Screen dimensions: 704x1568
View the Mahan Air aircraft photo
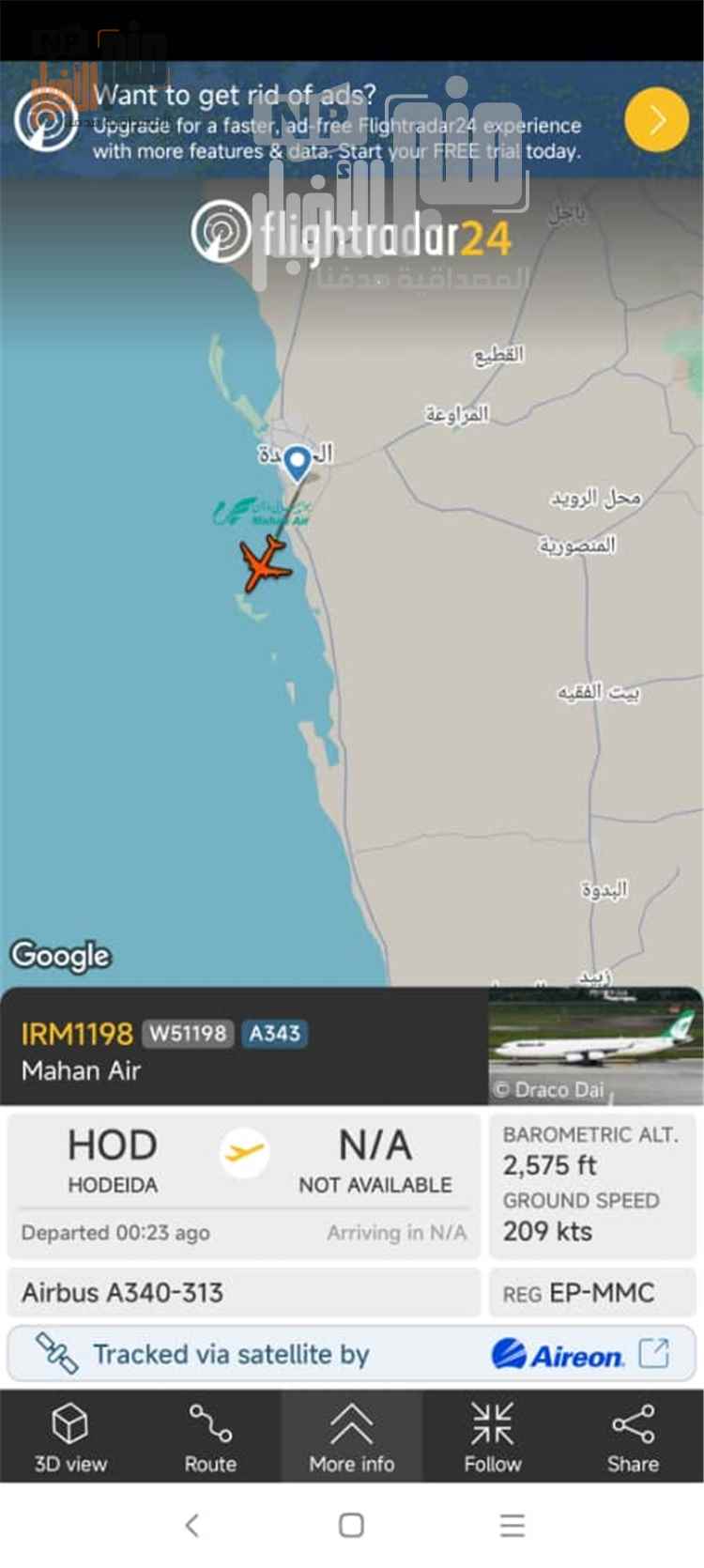(x=594, y=1046)
